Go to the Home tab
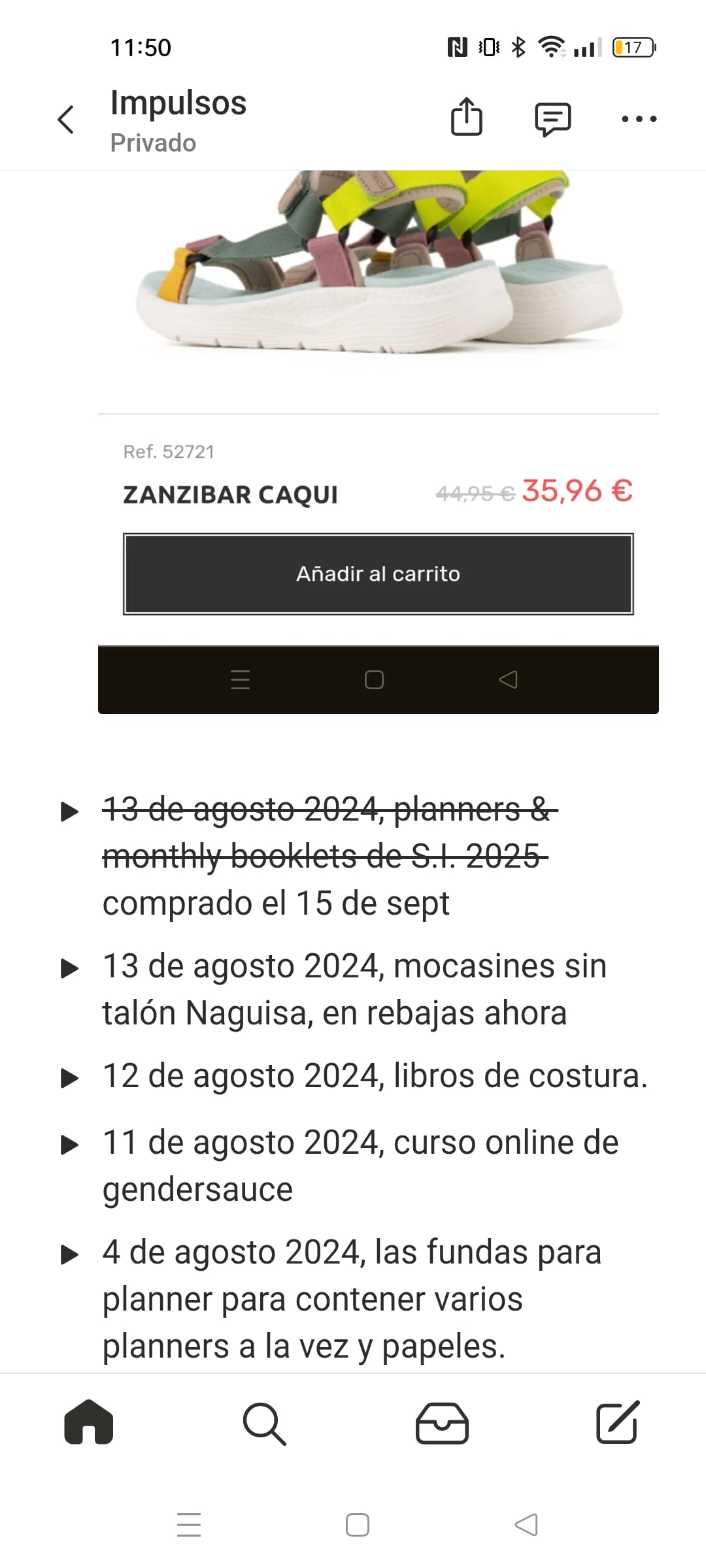706x1568 pixels. [x=89, y=1422]
